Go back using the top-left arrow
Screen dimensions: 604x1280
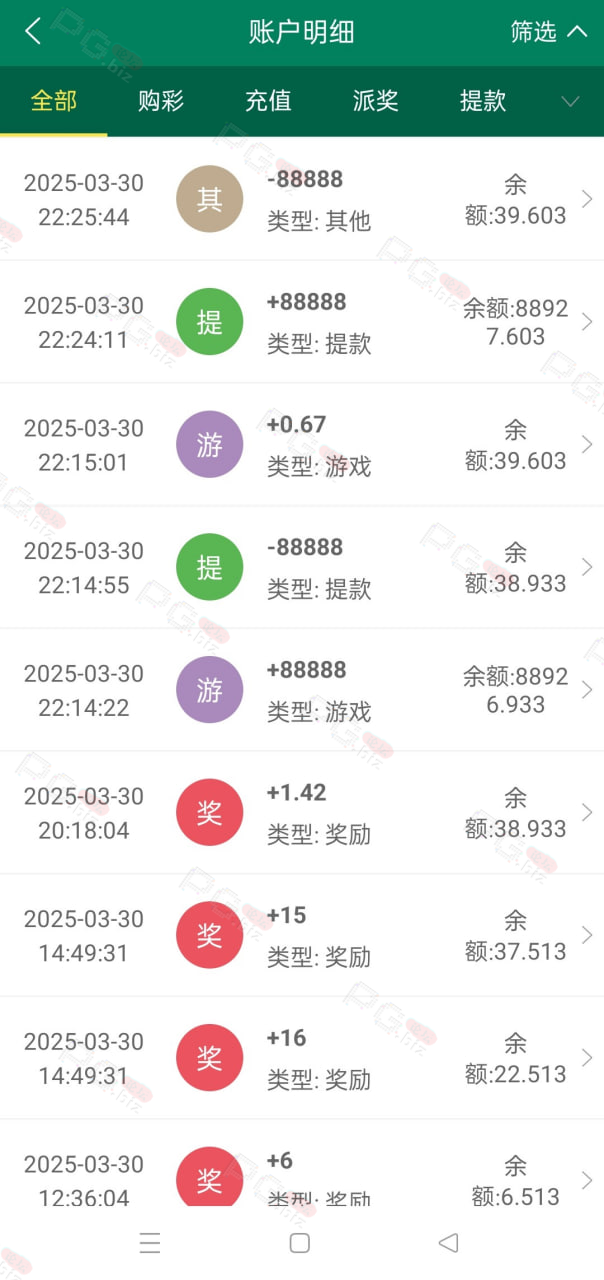pyautogui.click(x=33, y=31)
